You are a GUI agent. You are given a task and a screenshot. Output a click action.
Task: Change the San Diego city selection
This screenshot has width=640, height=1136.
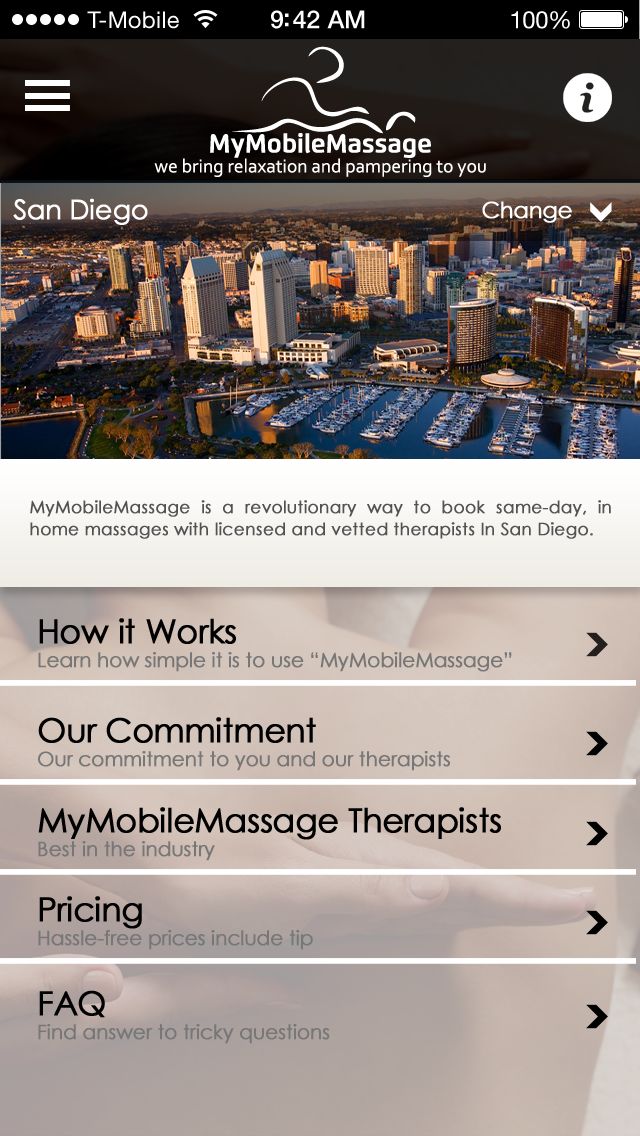coord(546,211)
